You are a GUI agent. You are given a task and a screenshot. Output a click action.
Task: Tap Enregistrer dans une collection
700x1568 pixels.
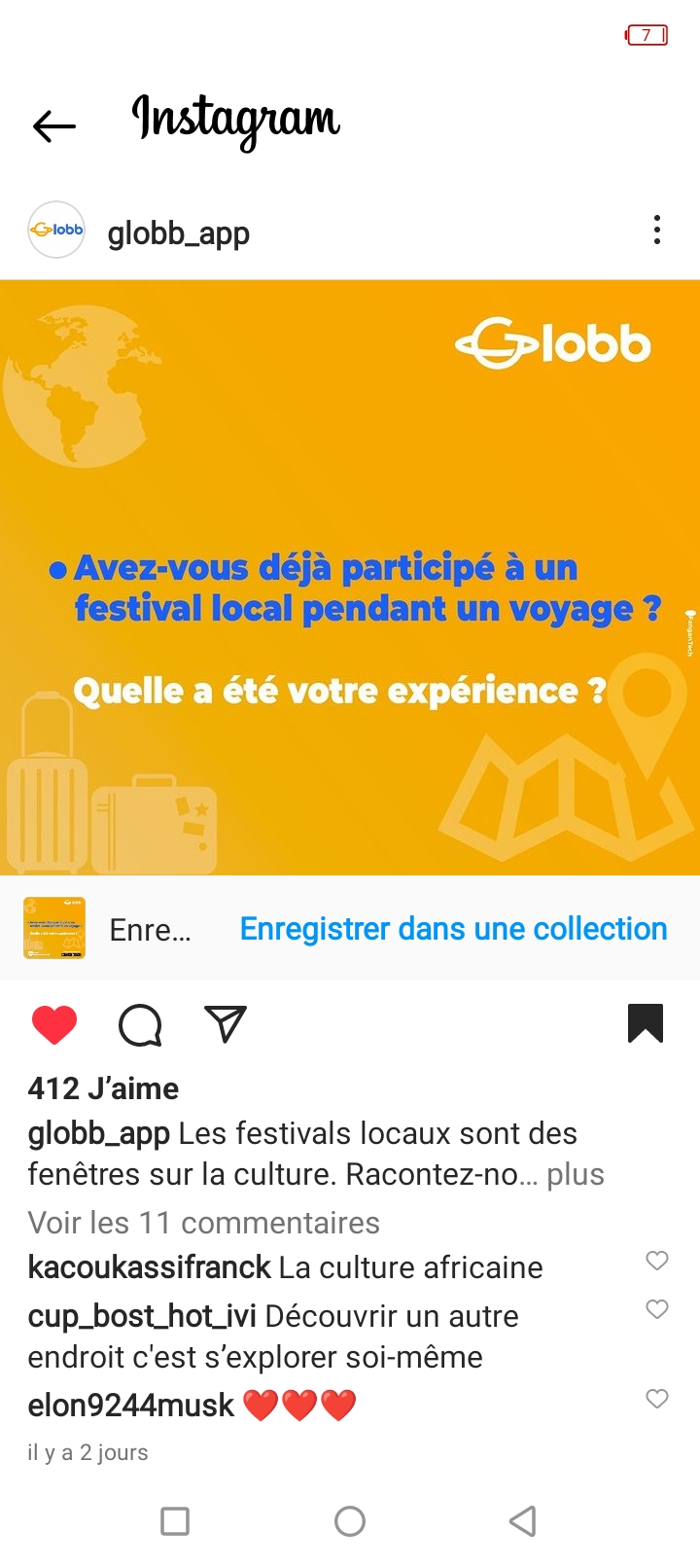453,929
